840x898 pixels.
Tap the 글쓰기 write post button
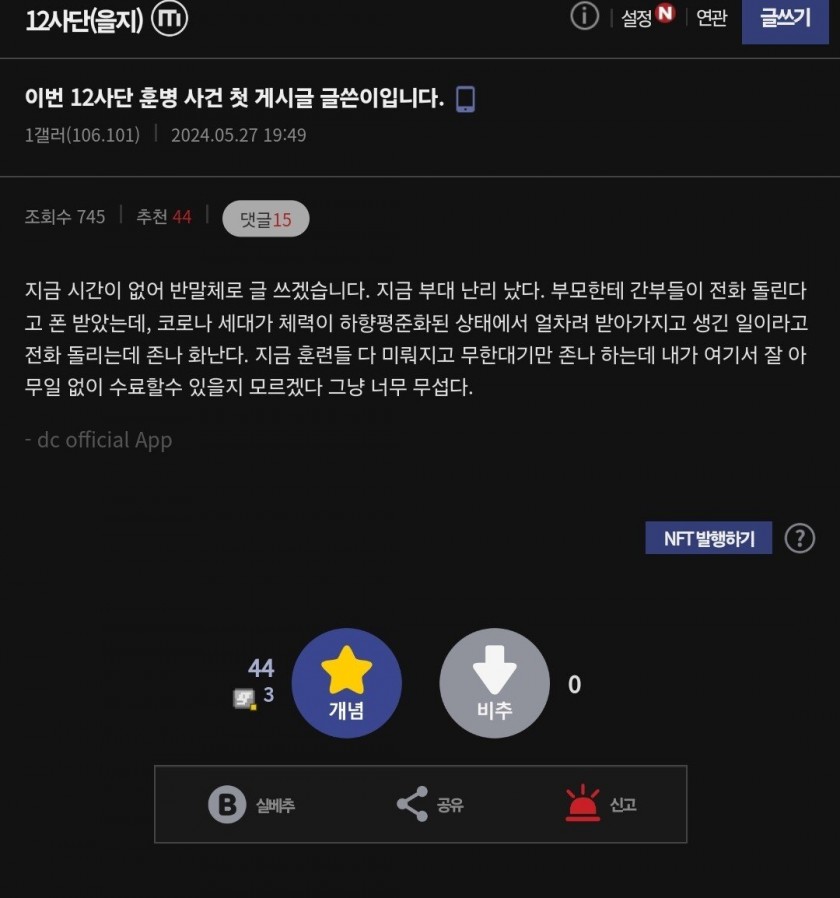785,18
